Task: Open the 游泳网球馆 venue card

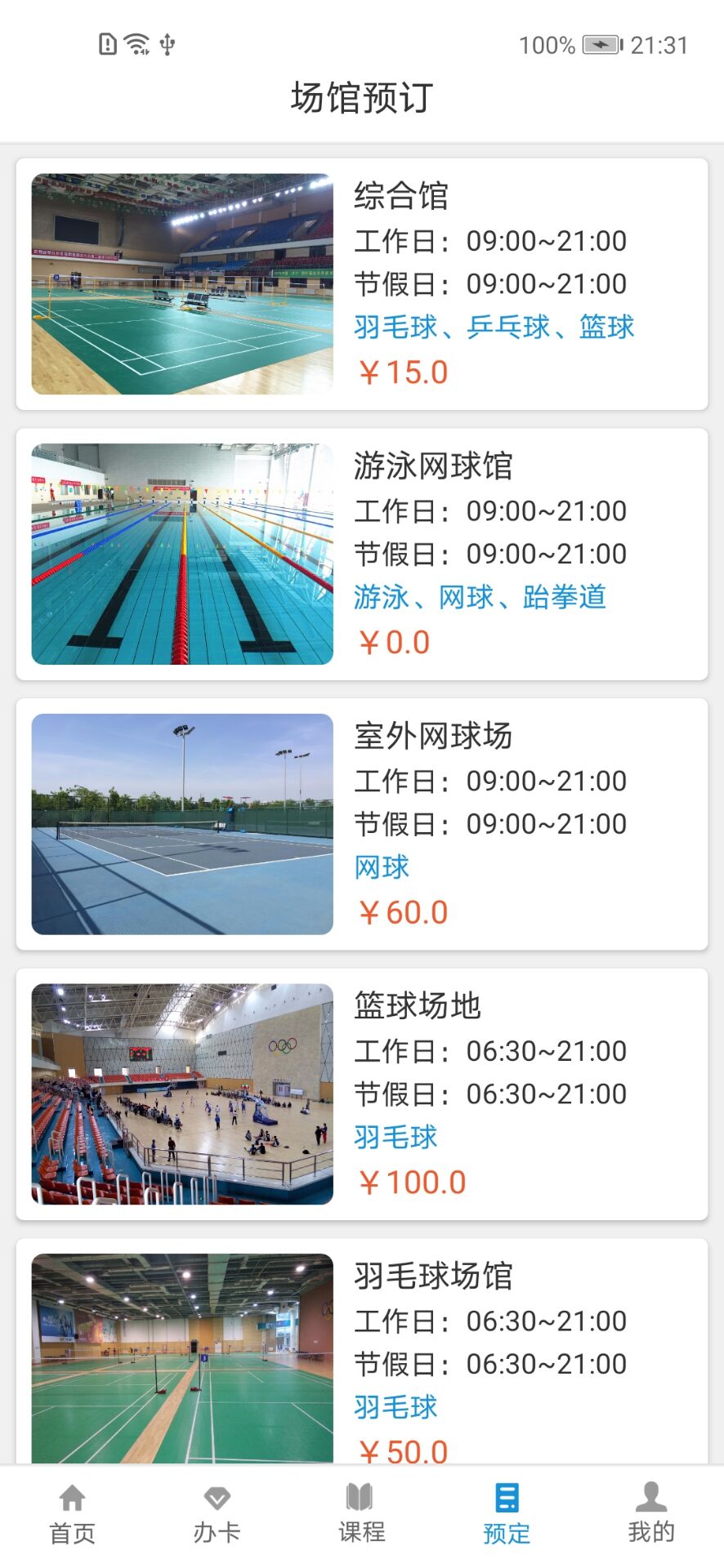Action: [x=362, y=552]
